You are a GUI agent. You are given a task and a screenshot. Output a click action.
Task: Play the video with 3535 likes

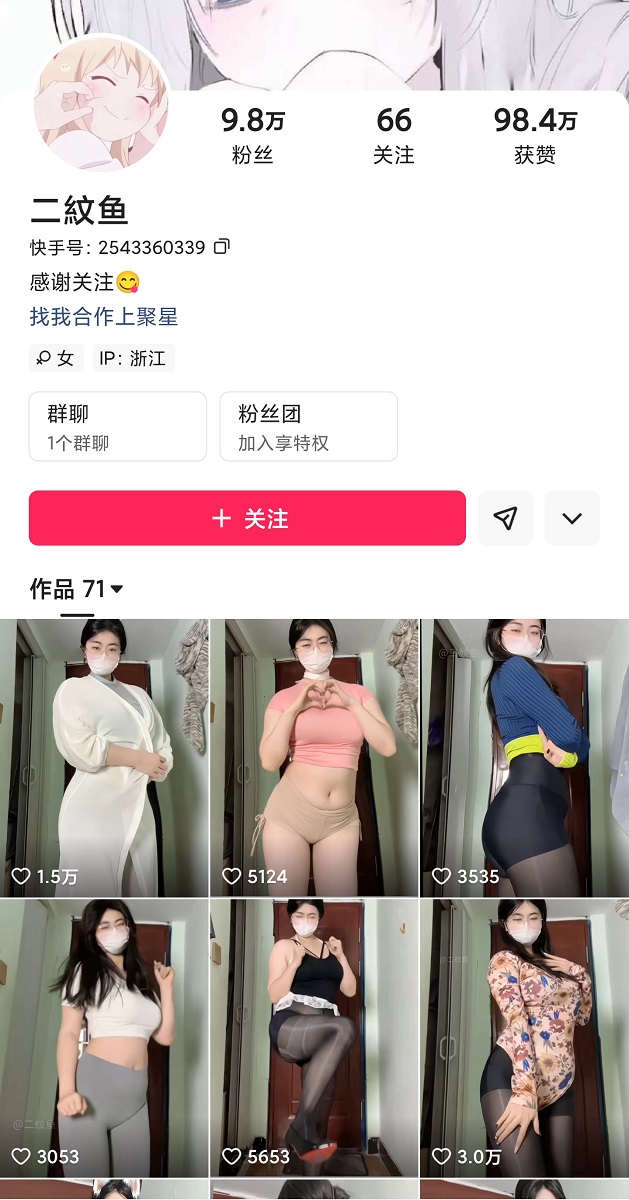click(525, 757)
